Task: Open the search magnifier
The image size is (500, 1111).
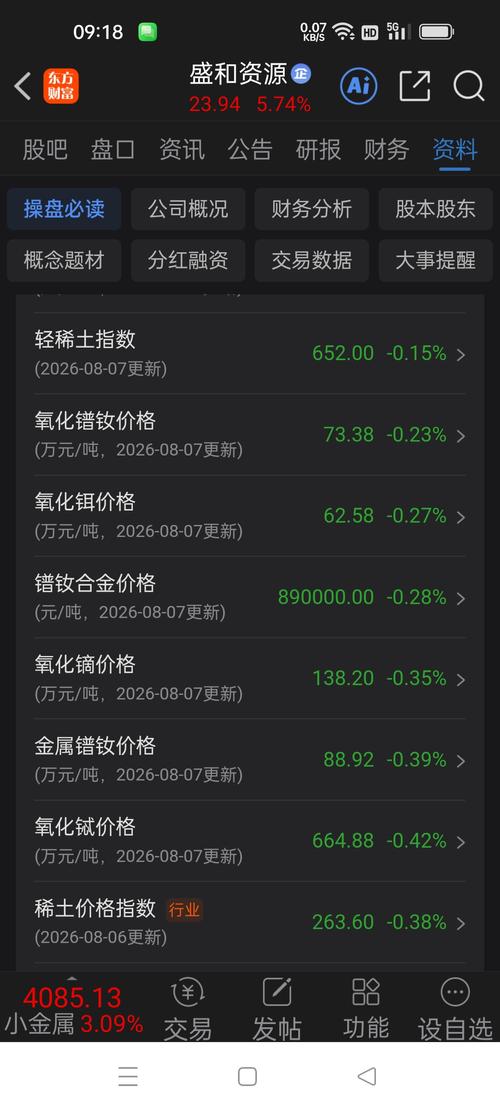Action: [x=469, y=86]
